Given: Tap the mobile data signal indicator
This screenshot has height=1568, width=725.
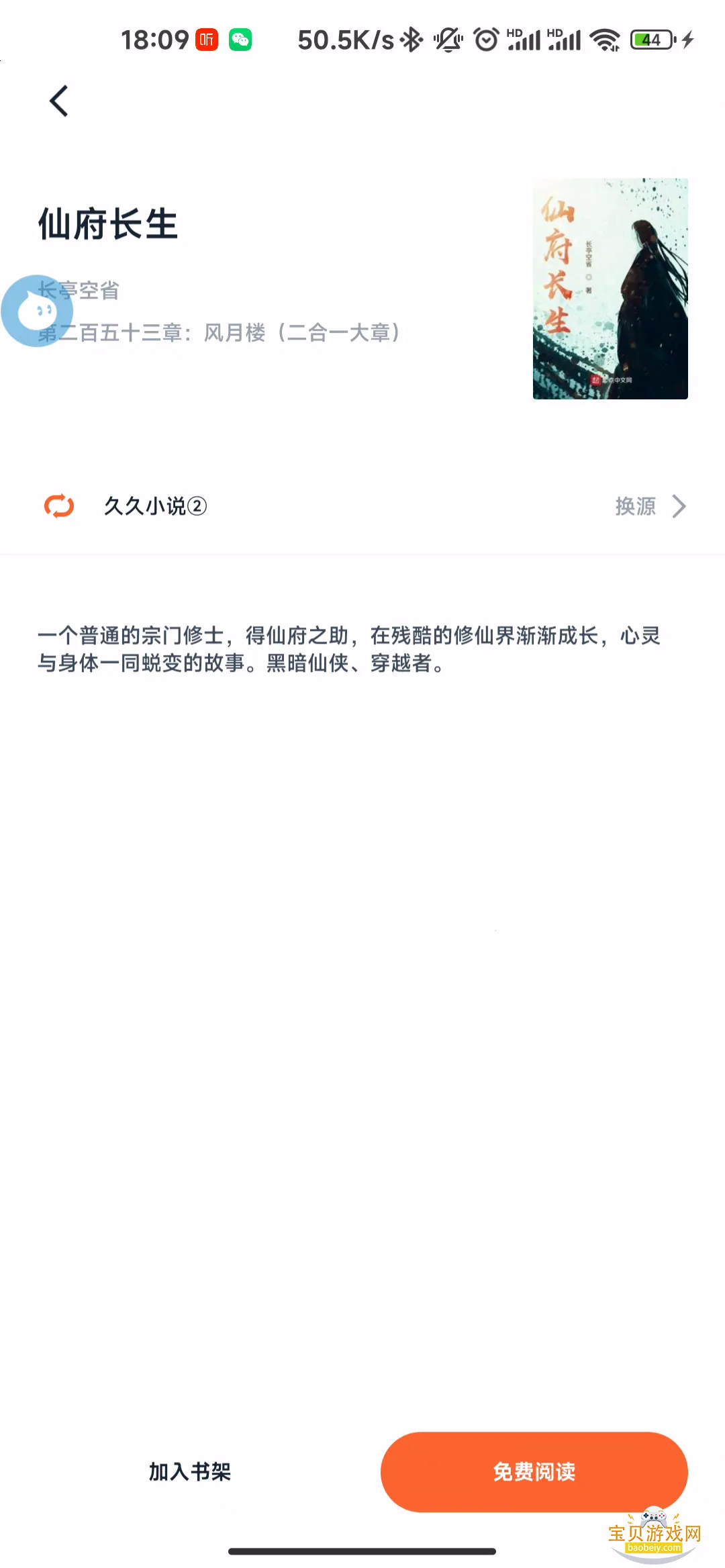Looking at the screenshot, I should point(526,39).
